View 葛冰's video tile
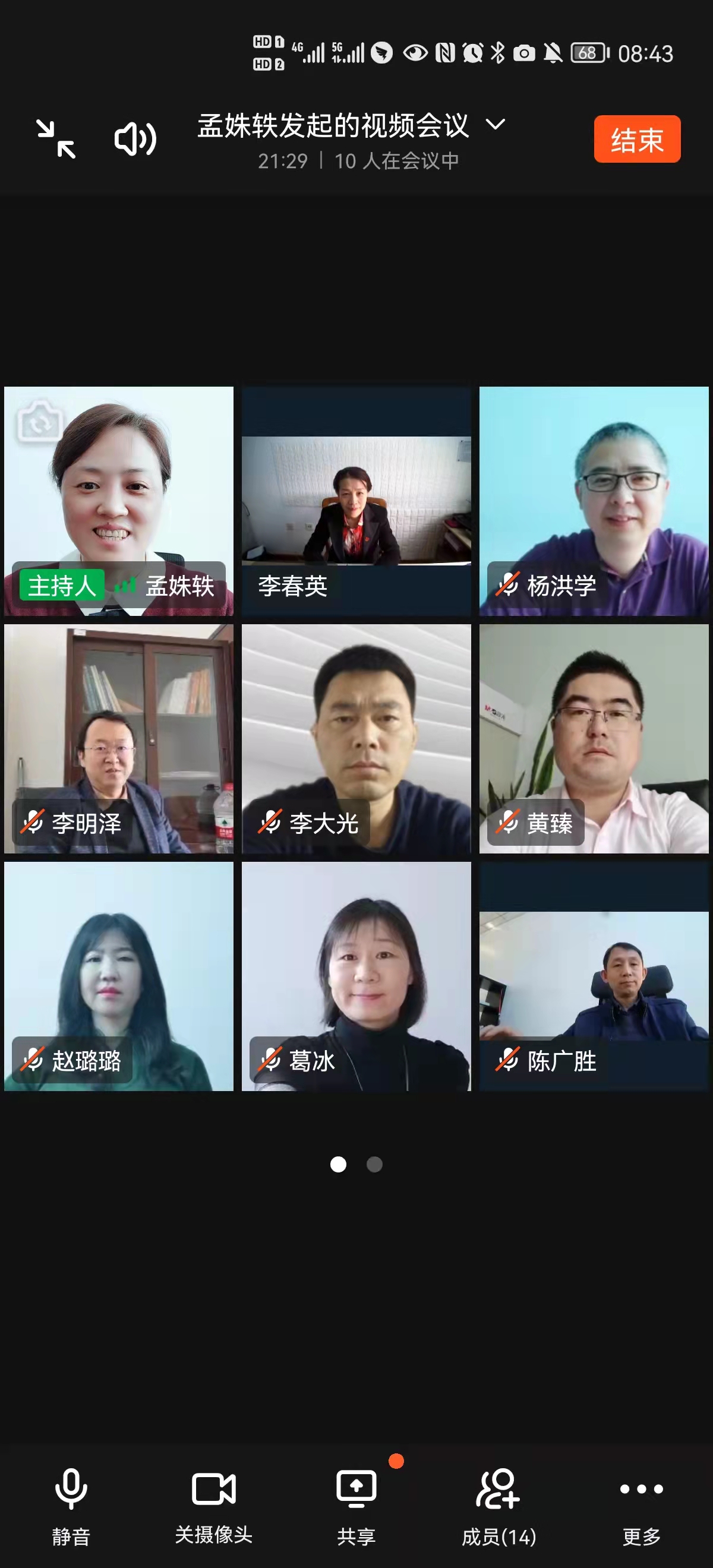 356,976
